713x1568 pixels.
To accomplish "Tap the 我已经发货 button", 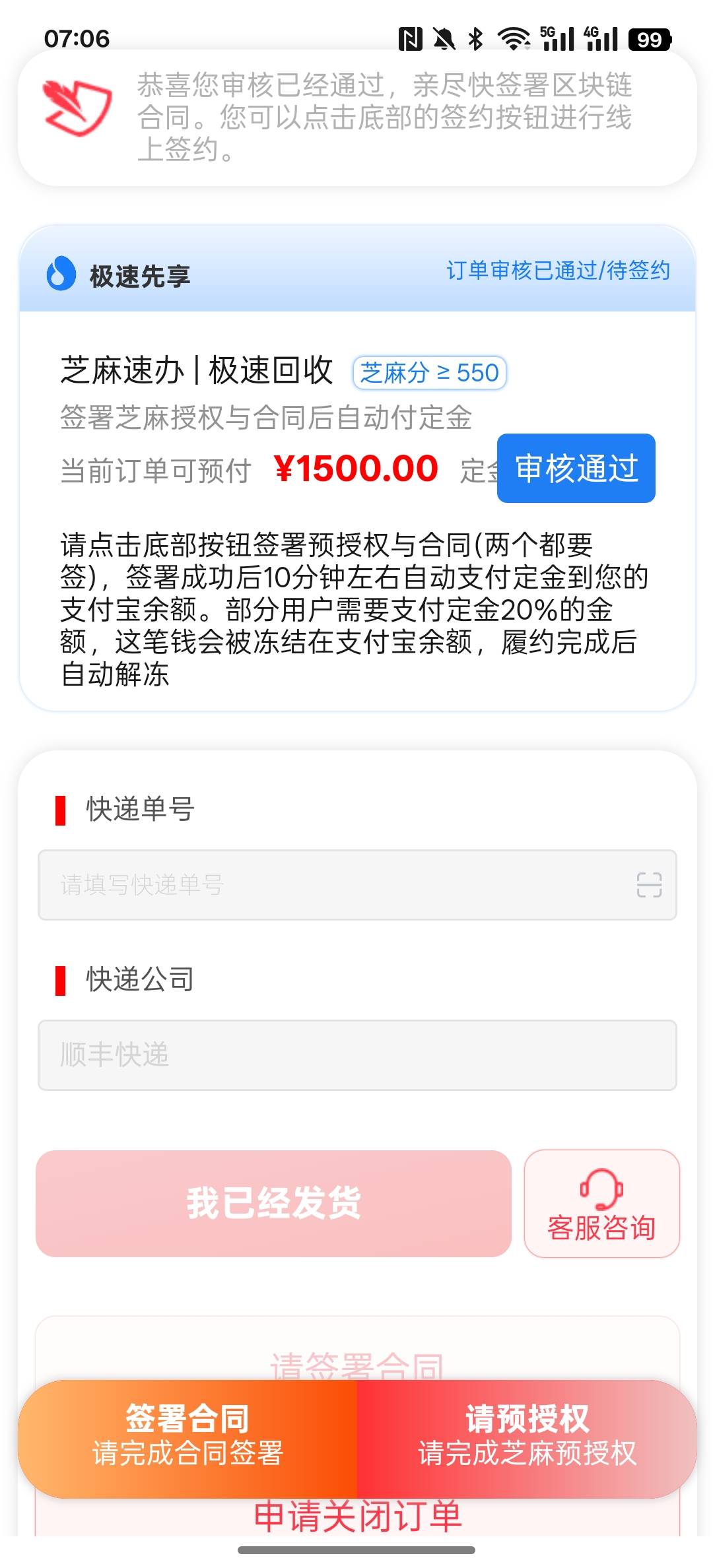I will coord(273,1203).
